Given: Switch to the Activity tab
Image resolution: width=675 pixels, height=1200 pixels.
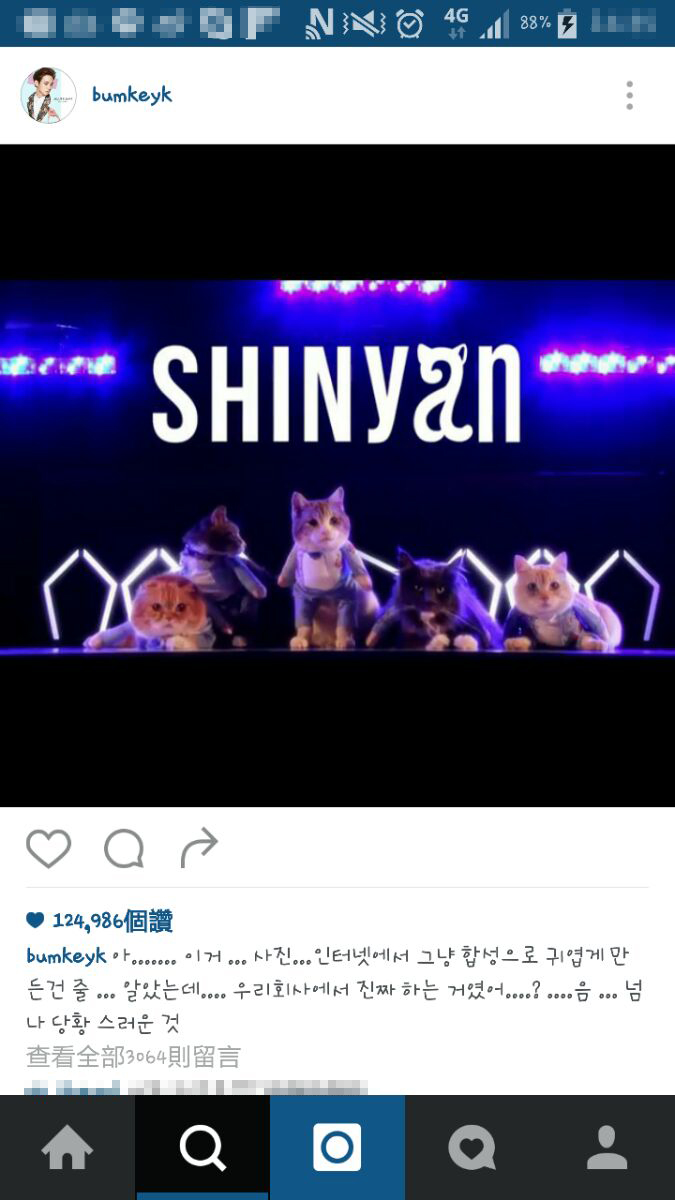Looking at the screenshot, I should (x=472, y=1147).
